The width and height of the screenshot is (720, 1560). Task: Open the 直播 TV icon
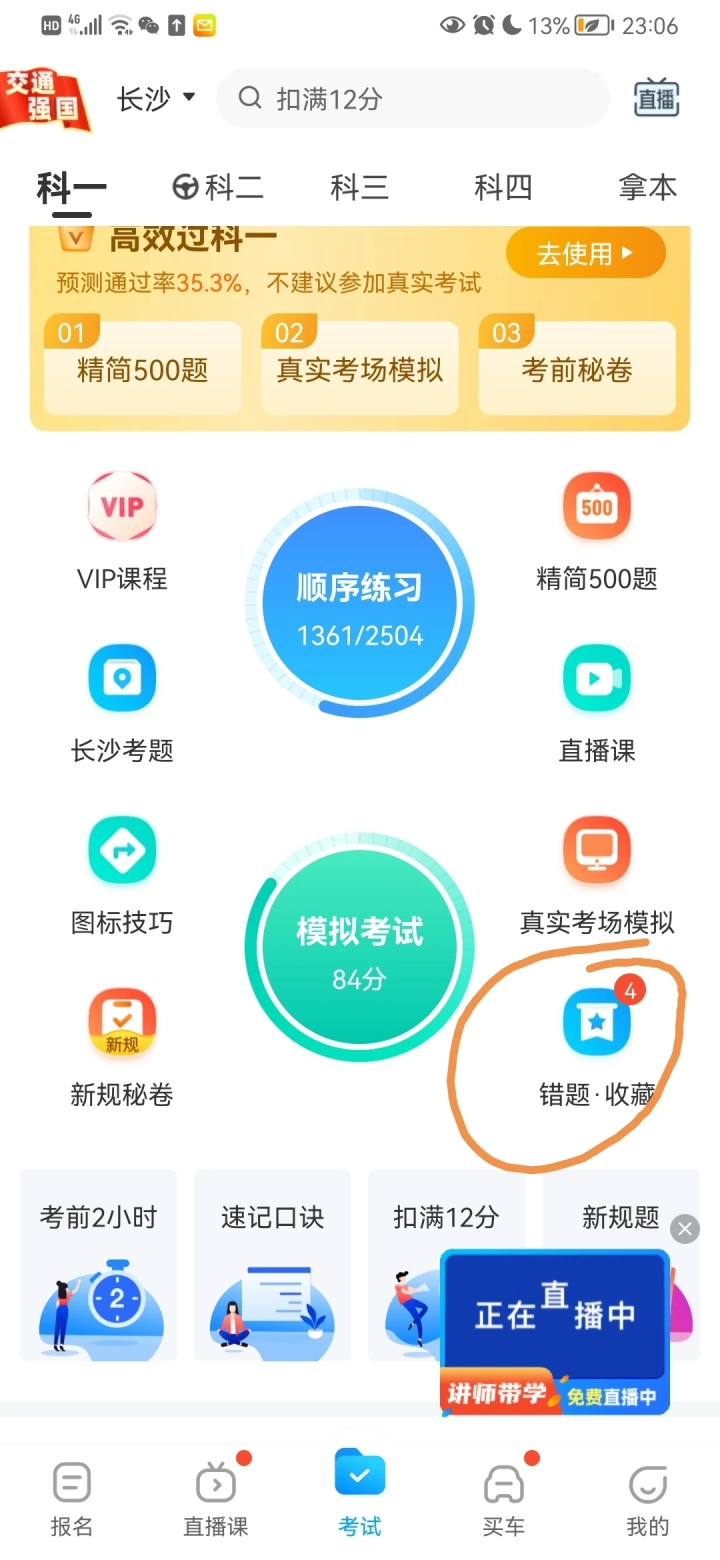pyautogui.click(x=657, y=98)
